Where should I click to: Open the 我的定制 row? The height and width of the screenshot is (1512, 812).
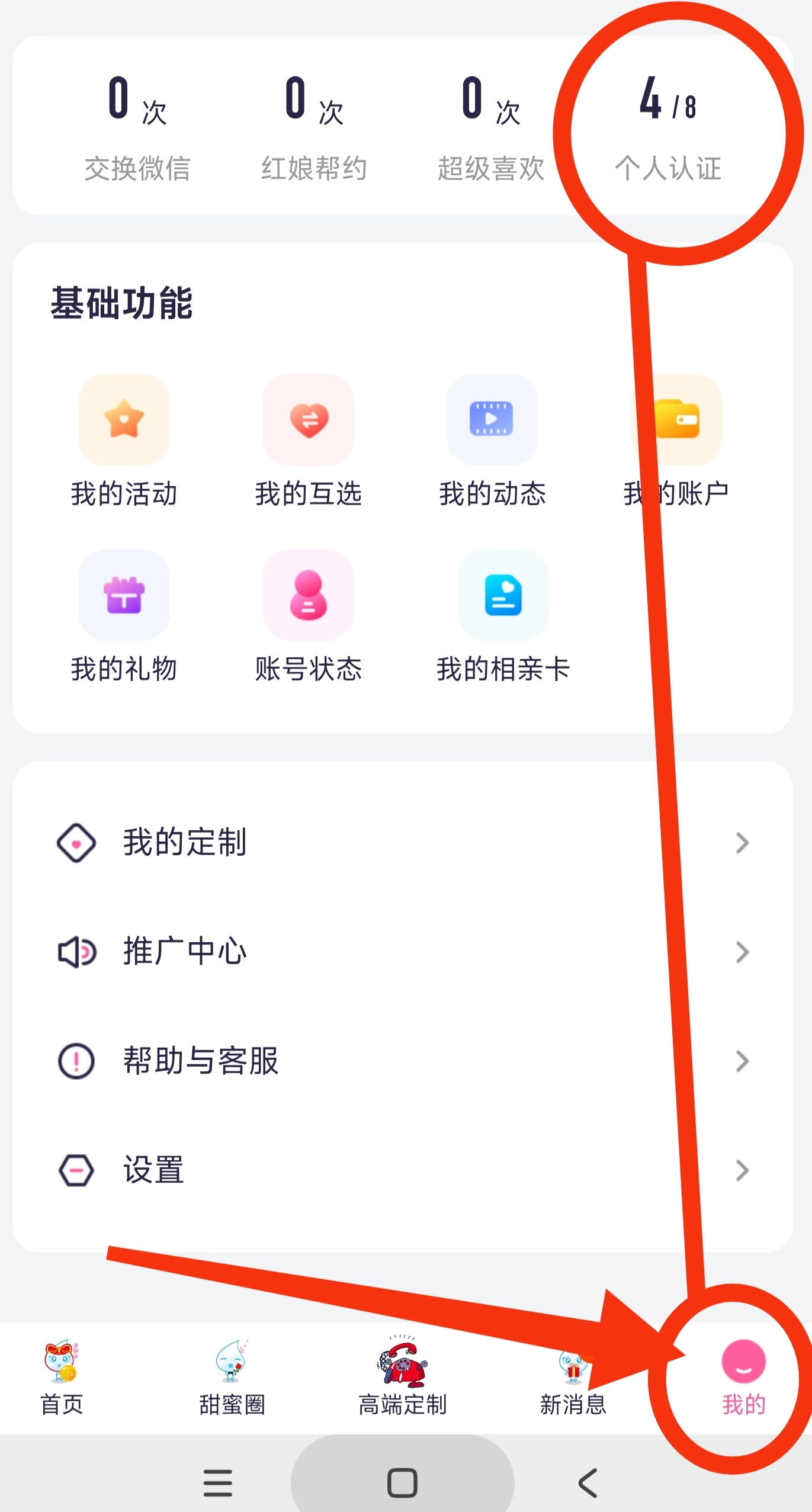point(403,842)
